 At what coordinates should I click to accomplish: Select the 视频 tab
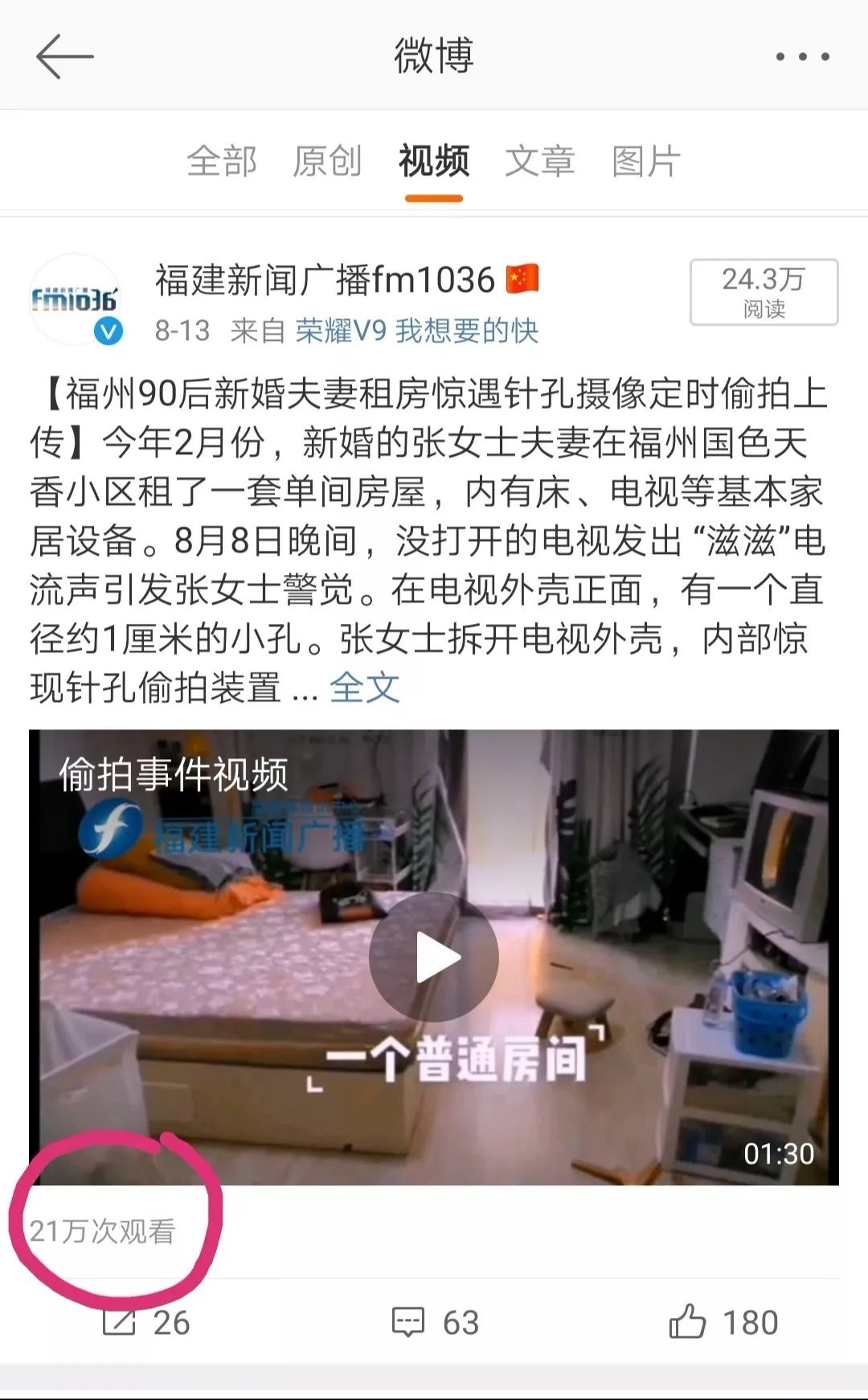434,161
